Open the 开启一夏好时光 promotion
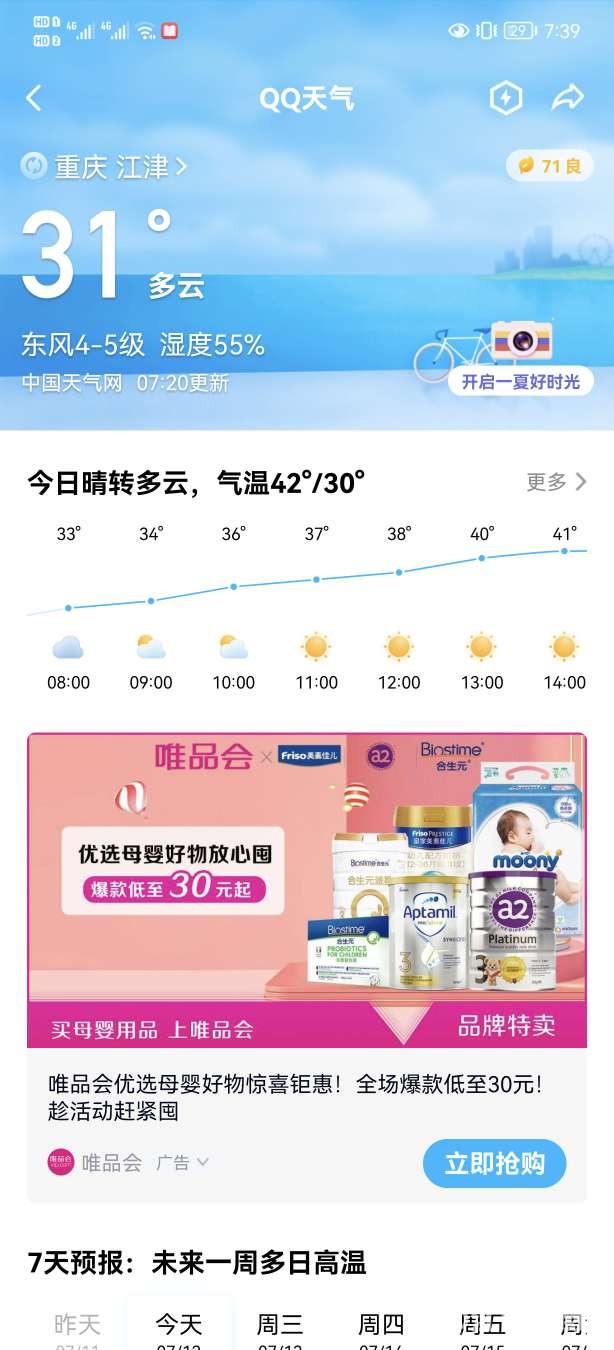This screenshot has height=1350, width=614. tap(520, 381)
